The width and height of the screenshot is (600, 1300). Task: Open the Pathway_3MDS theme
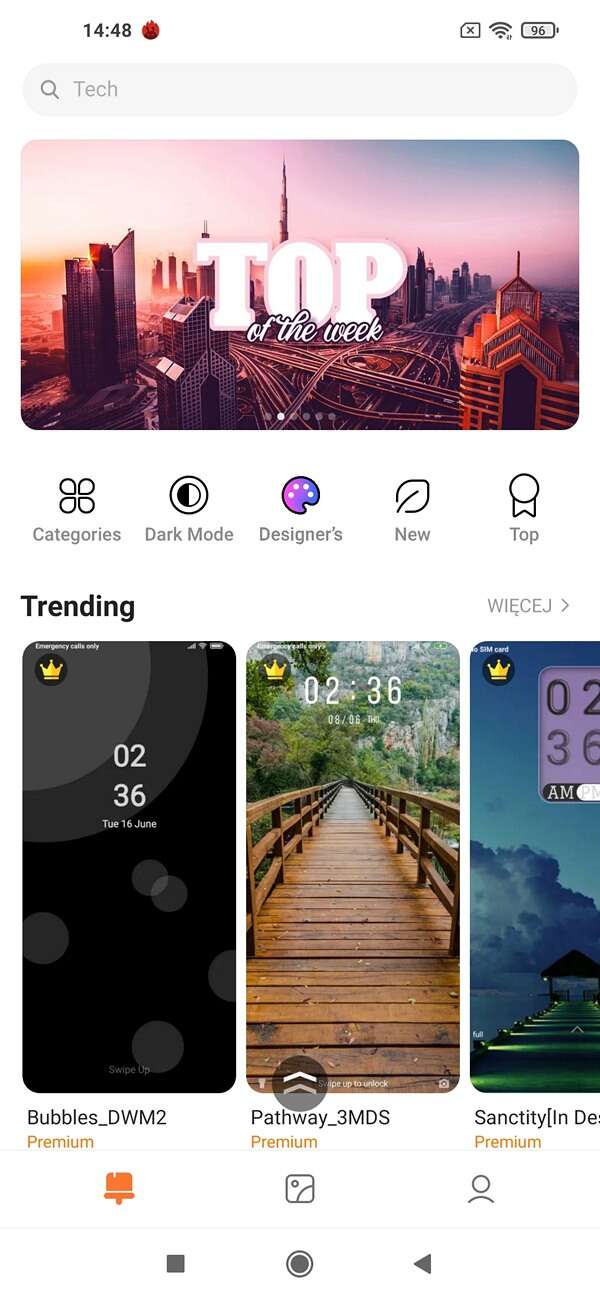(x=353, y=866)
